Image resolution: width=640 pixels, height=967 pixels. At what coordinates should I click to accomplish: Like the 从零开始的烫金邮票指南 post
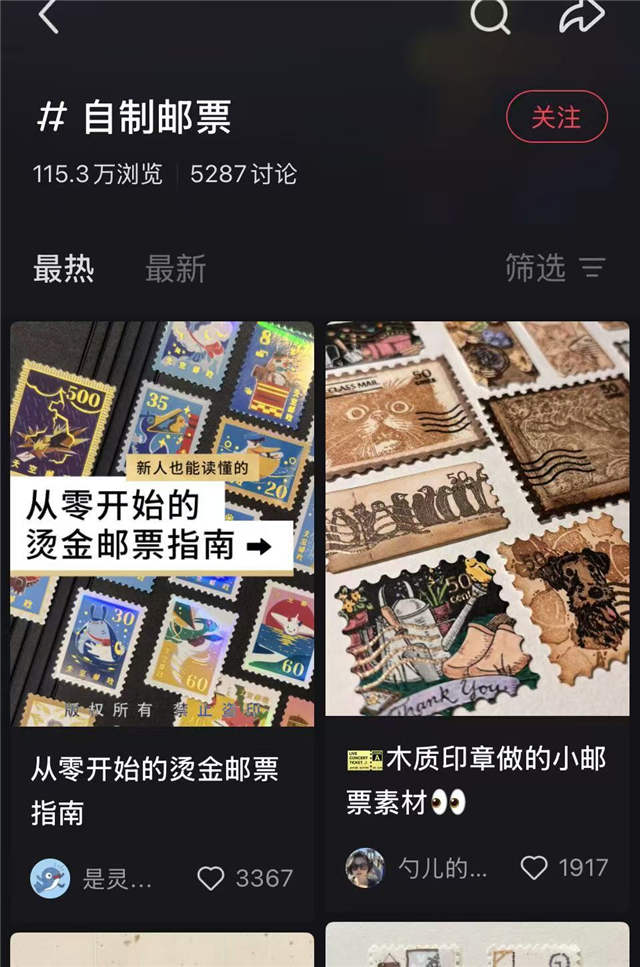point(211,878)
